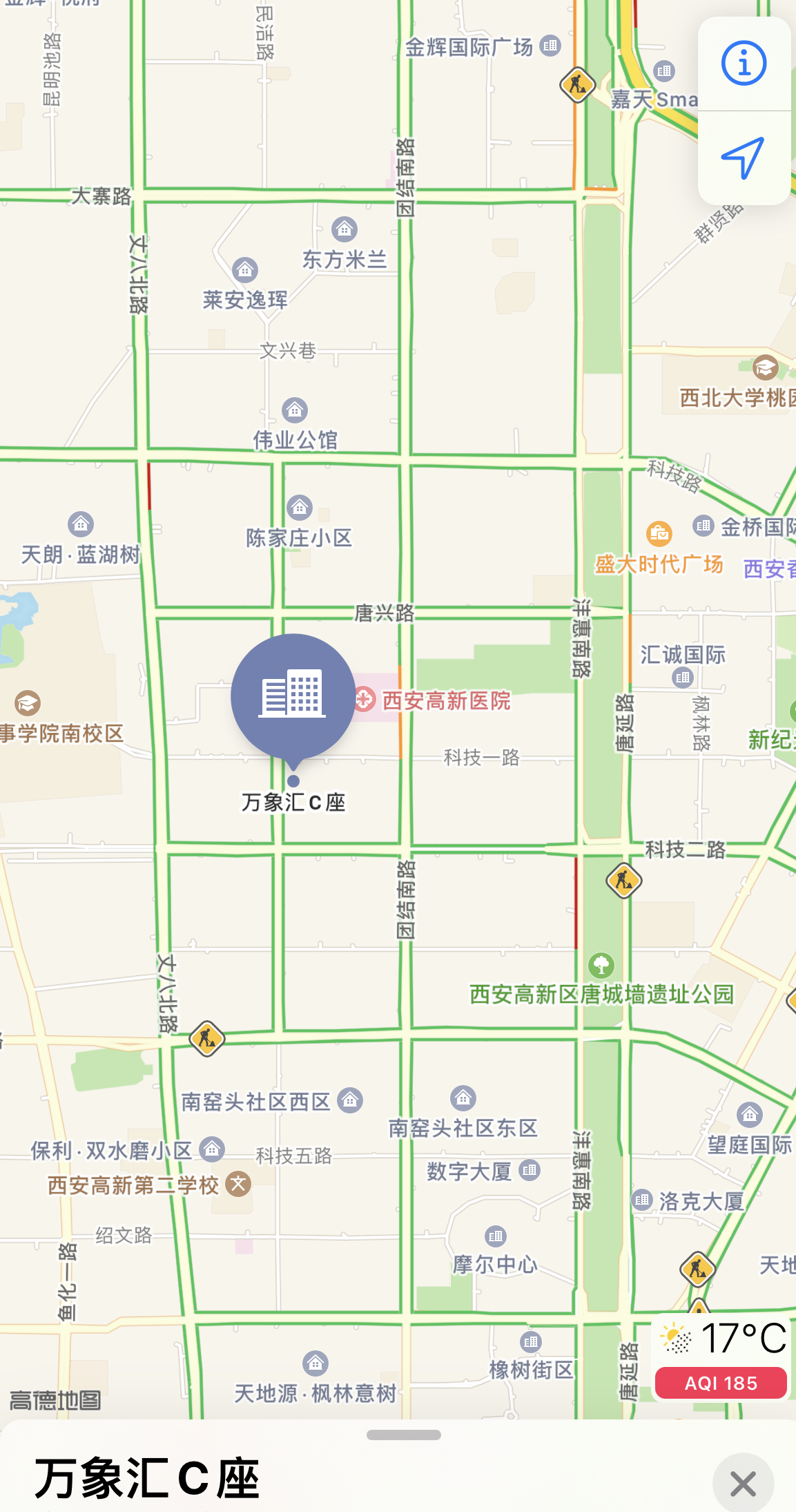The image size is (796, 1512).
Task: Select 盛大时代广场 shopping marker
Action: 659,533
